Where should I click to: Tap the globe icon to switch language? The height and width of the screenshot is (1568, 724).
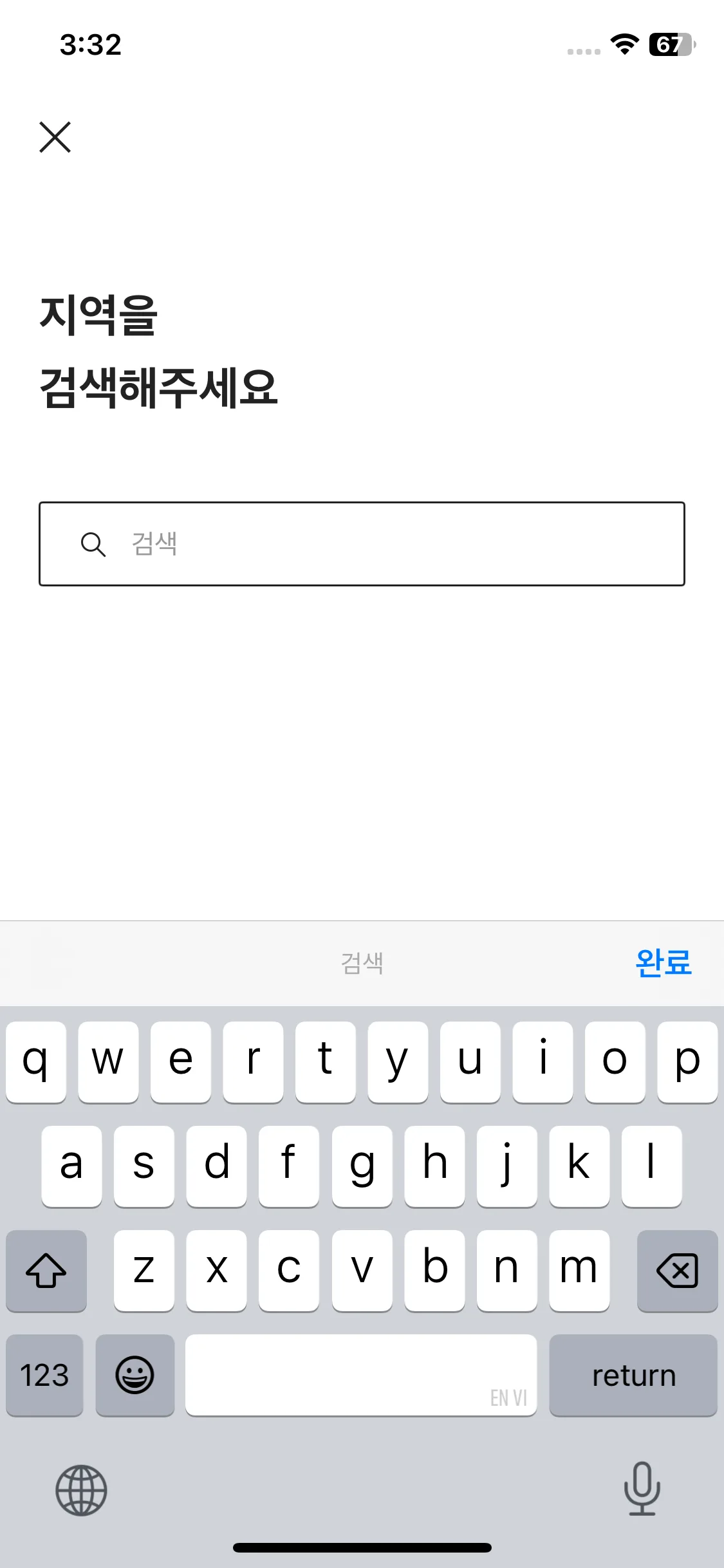80,1492
